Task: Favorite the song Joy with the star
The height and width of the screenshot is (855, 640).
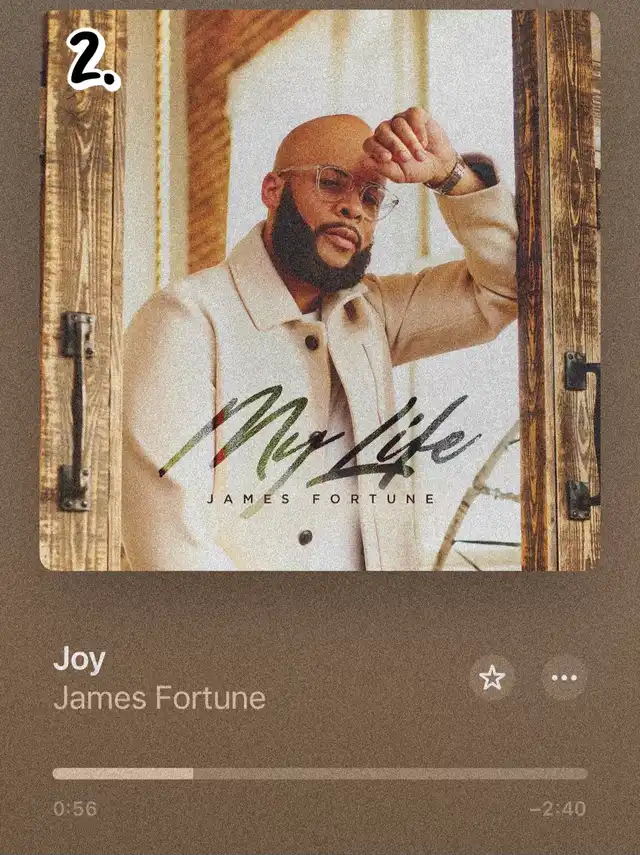Action: tap(492, 678)
